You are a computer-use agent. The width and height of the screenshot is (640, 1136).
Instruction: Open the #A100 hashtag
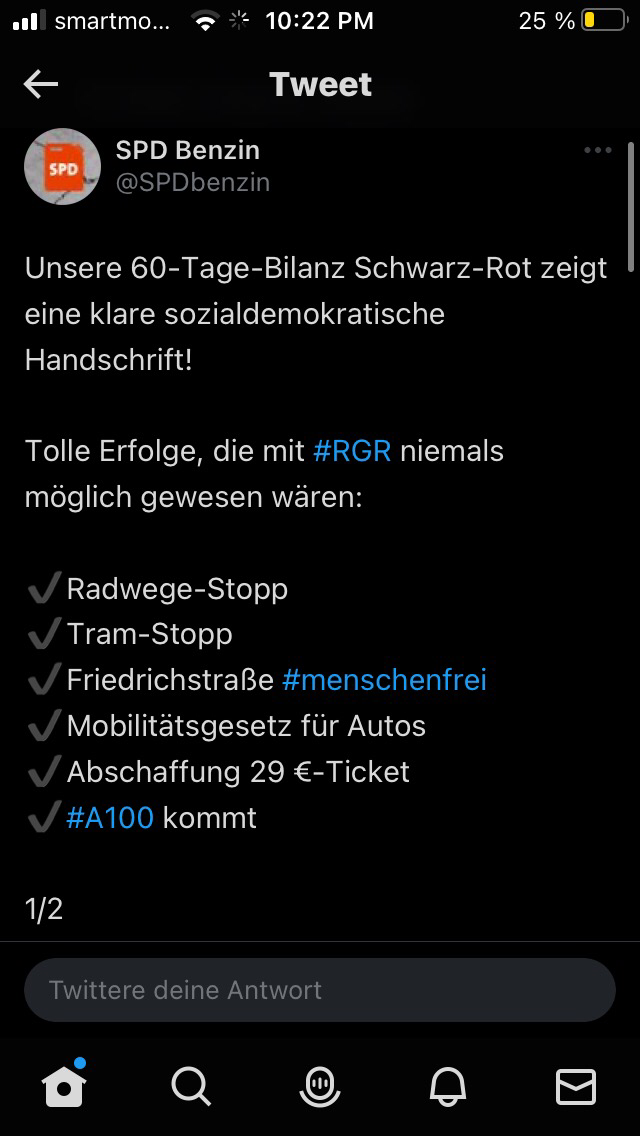pyautogui.click(x=110, y=818)
